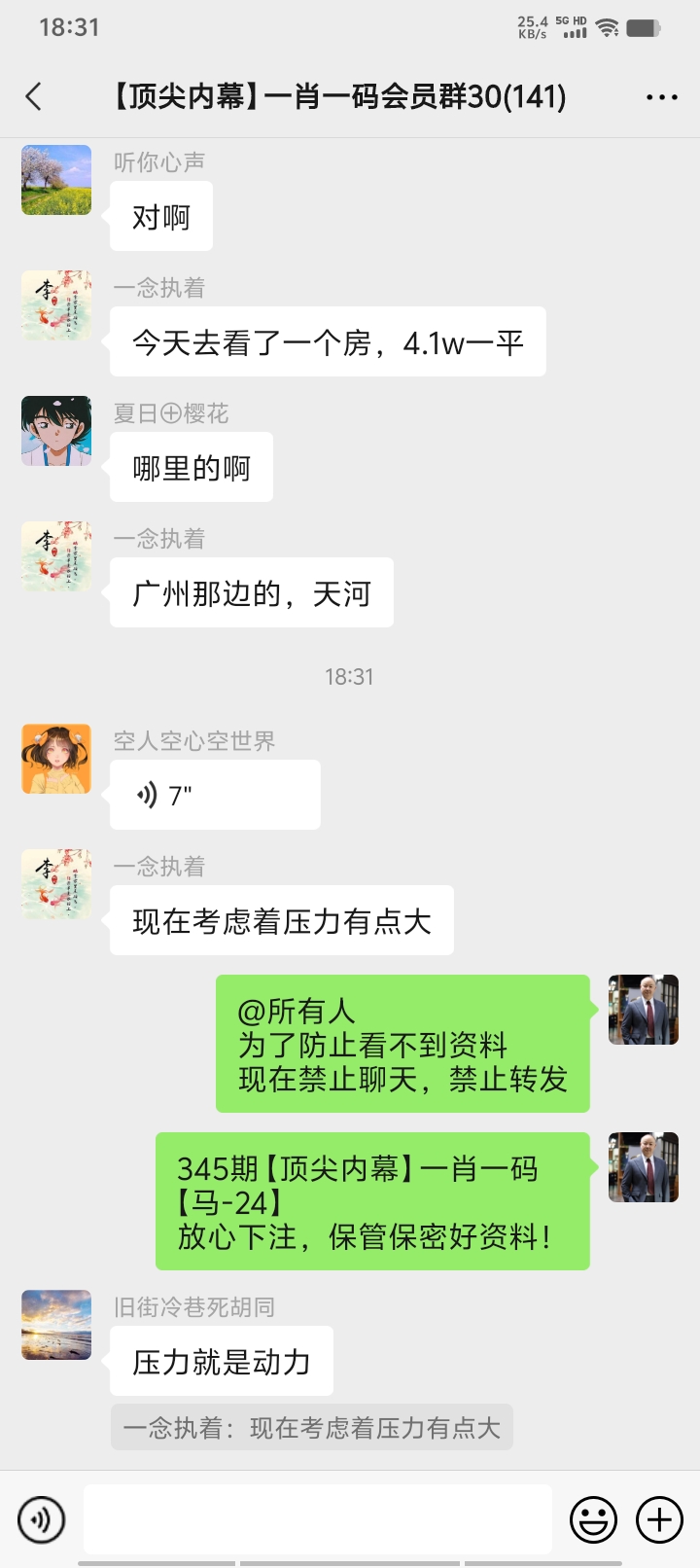Open 一念执着's avatar beside 4.1w一平 message
The width and height of the screenshot is (700, 1568).
(56, 305)
